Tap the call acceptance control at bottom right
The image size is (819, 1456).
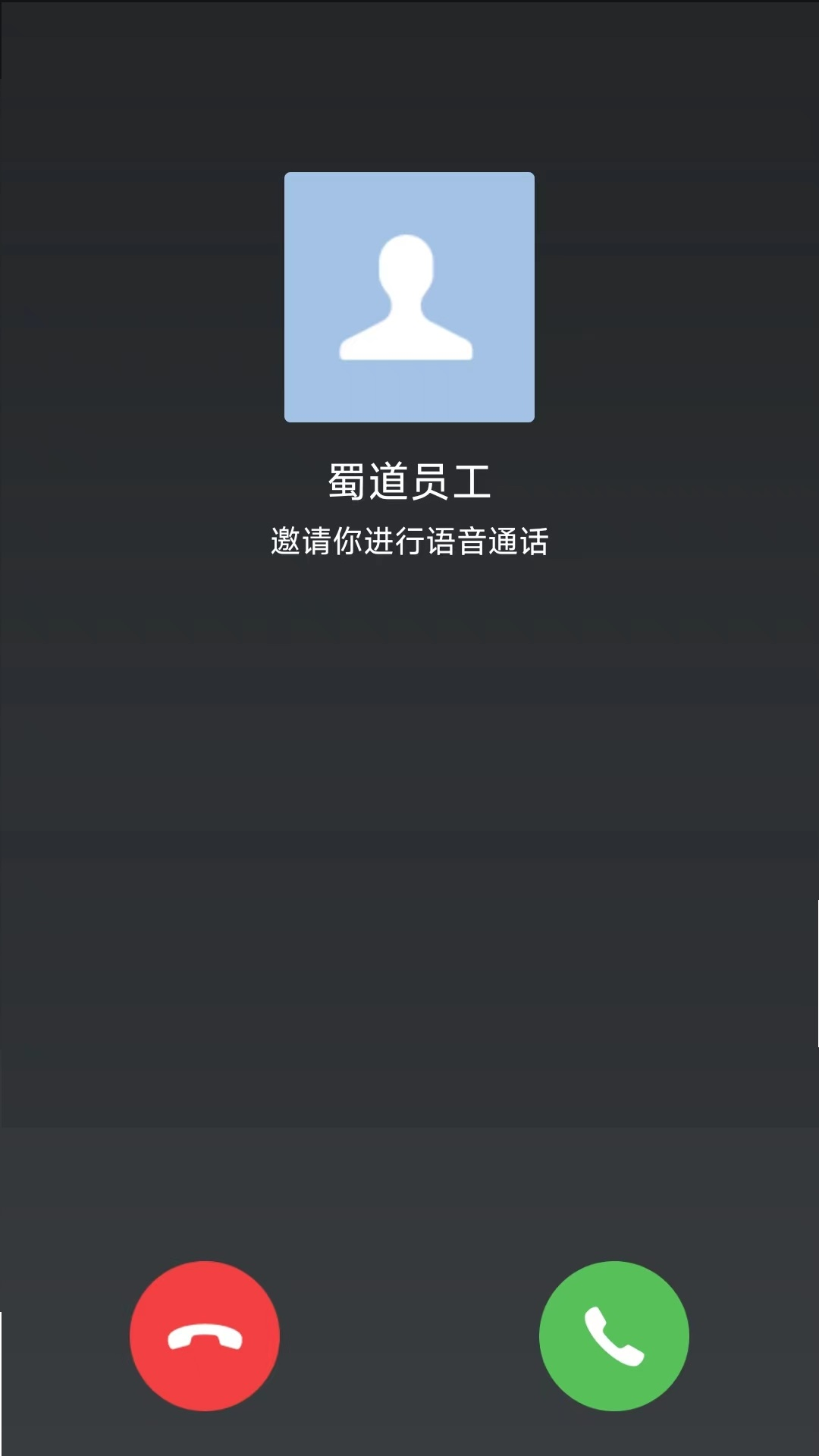tap(614, 1335)
